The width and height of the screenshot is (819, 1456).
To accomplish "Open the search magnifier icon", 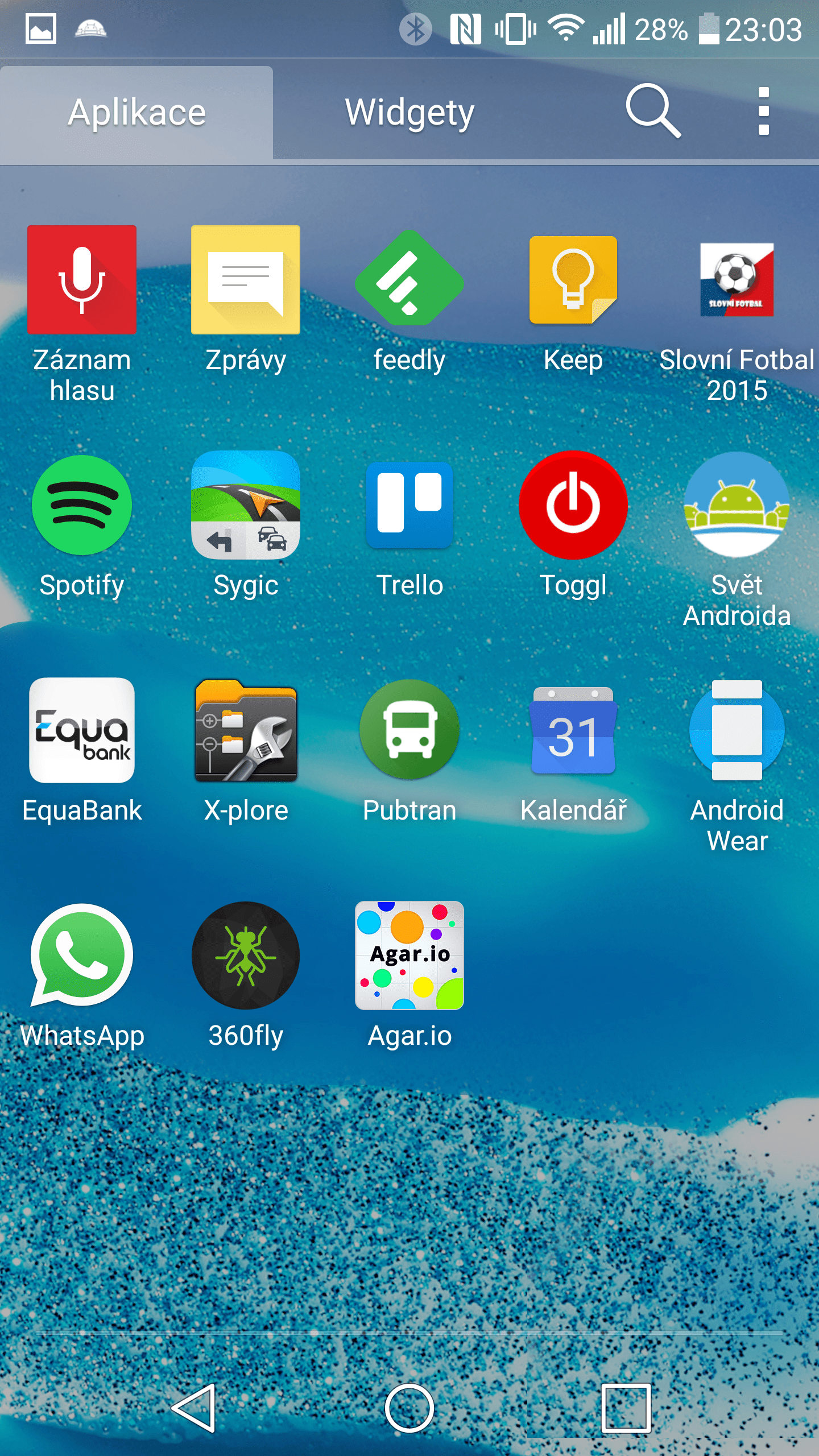I will point(653,111).
